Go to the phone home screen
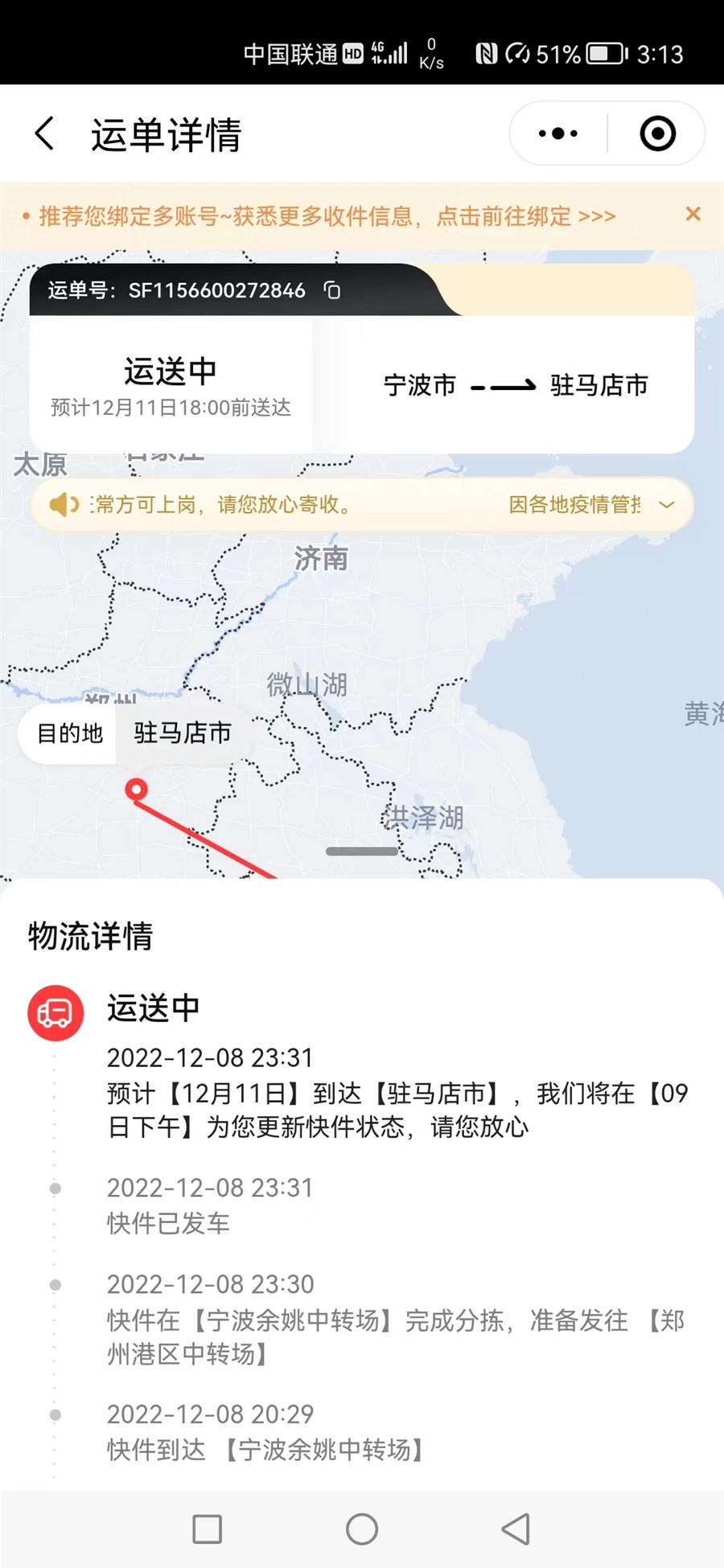724x1568 pixels. 362,1529
